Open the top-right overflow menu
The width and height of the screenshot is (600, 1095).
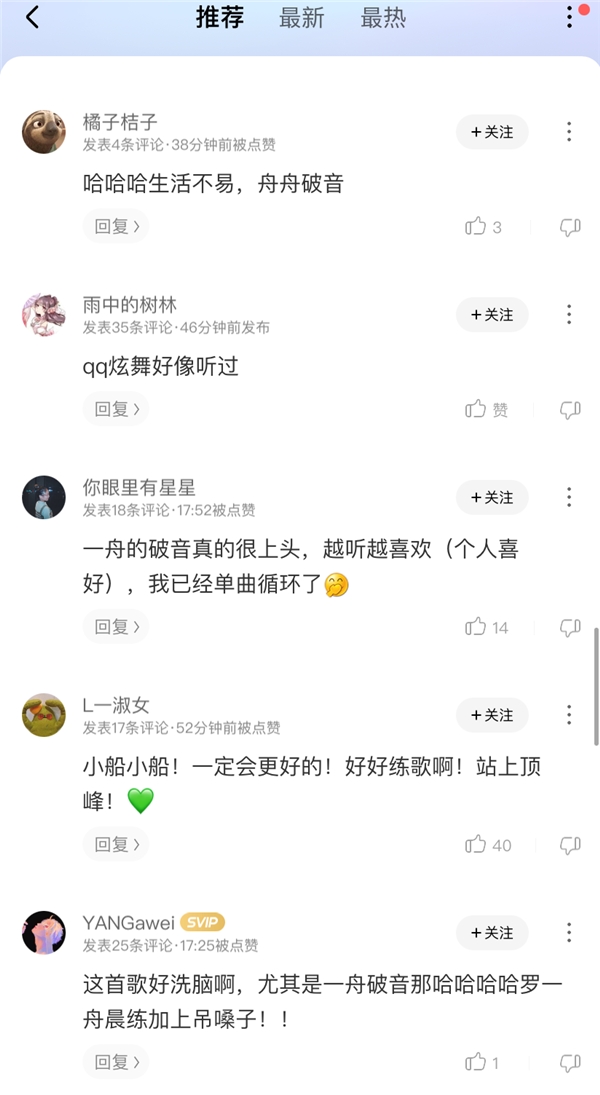pos(570,18)
